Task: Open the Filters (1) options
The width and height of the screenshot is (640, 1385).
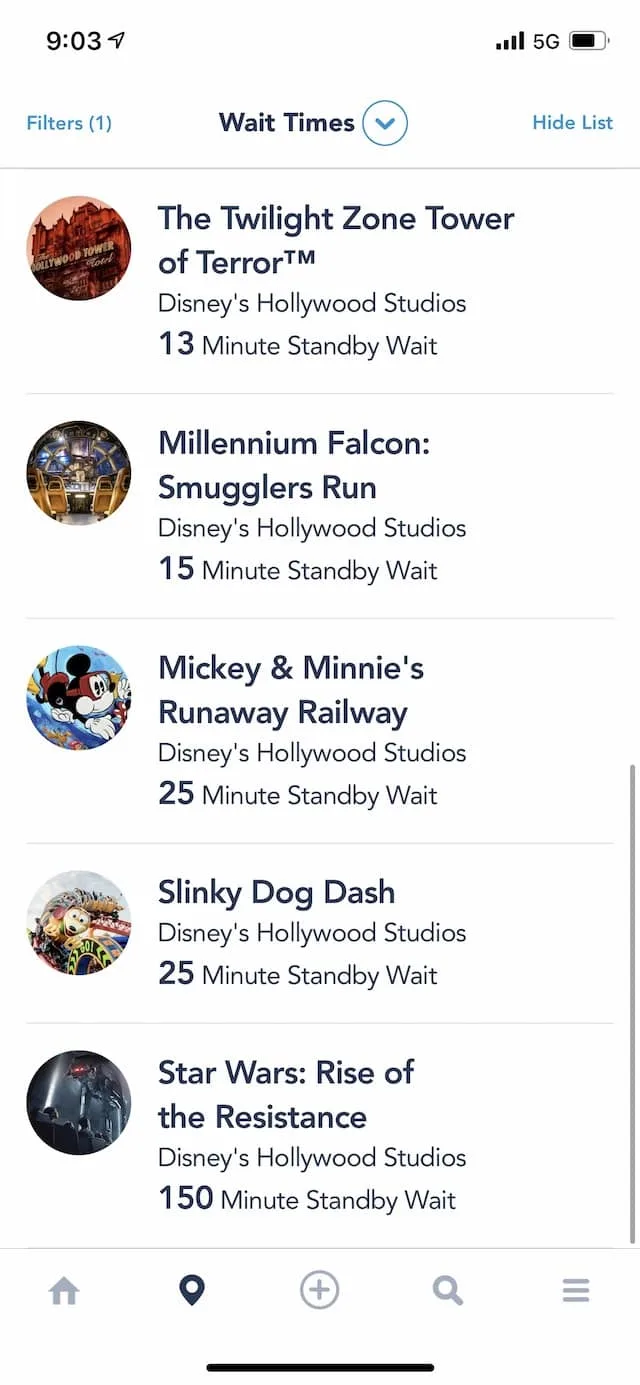Action: click(x=69, y=123)
